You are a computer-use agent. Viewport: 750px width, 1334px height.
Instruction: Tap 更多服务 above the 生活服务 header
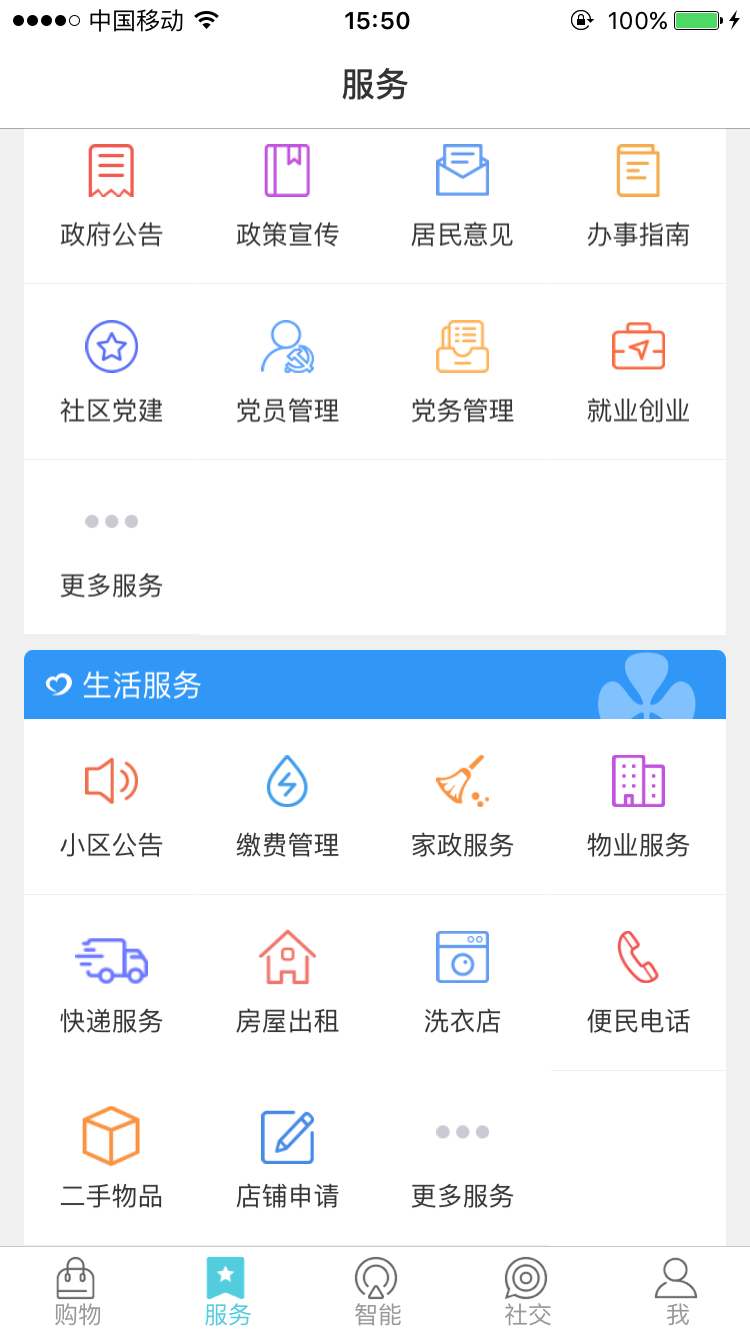[111, 548]
